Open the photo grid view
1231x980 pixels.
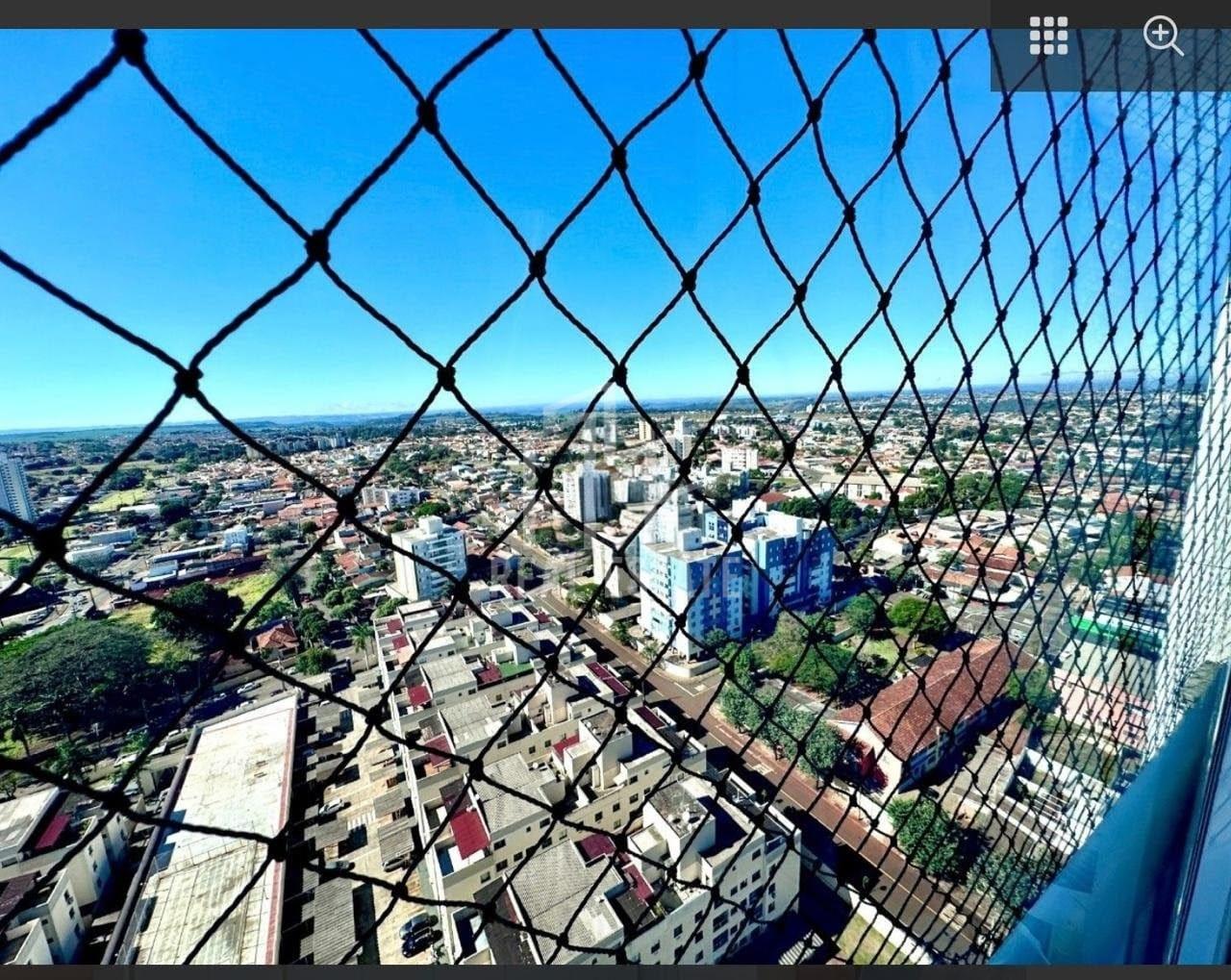pos(1048,36)
